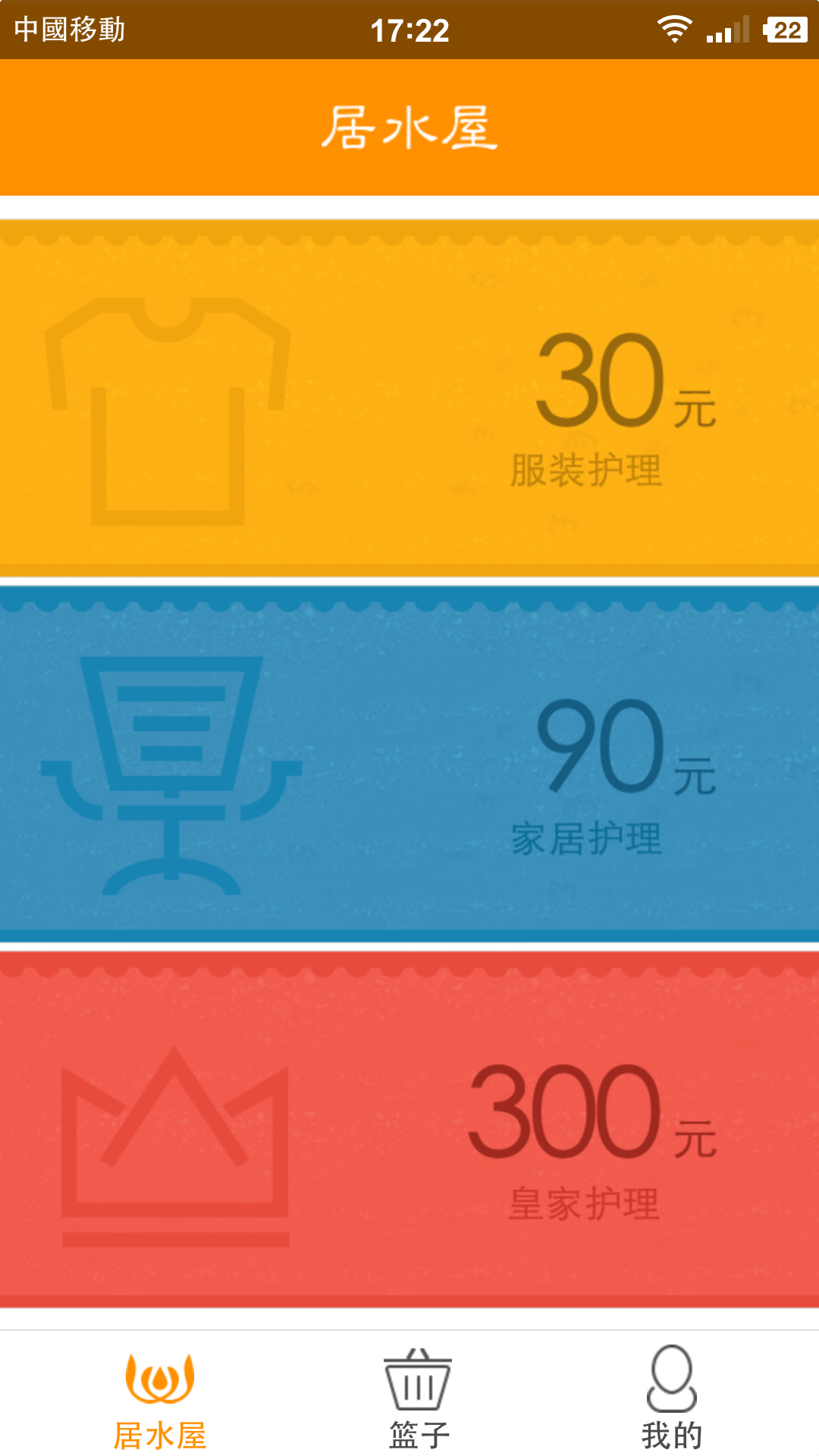Switch to the 居水屋 home tab
This screenshot has width=819, height=1456.
tap(159, 1399)
